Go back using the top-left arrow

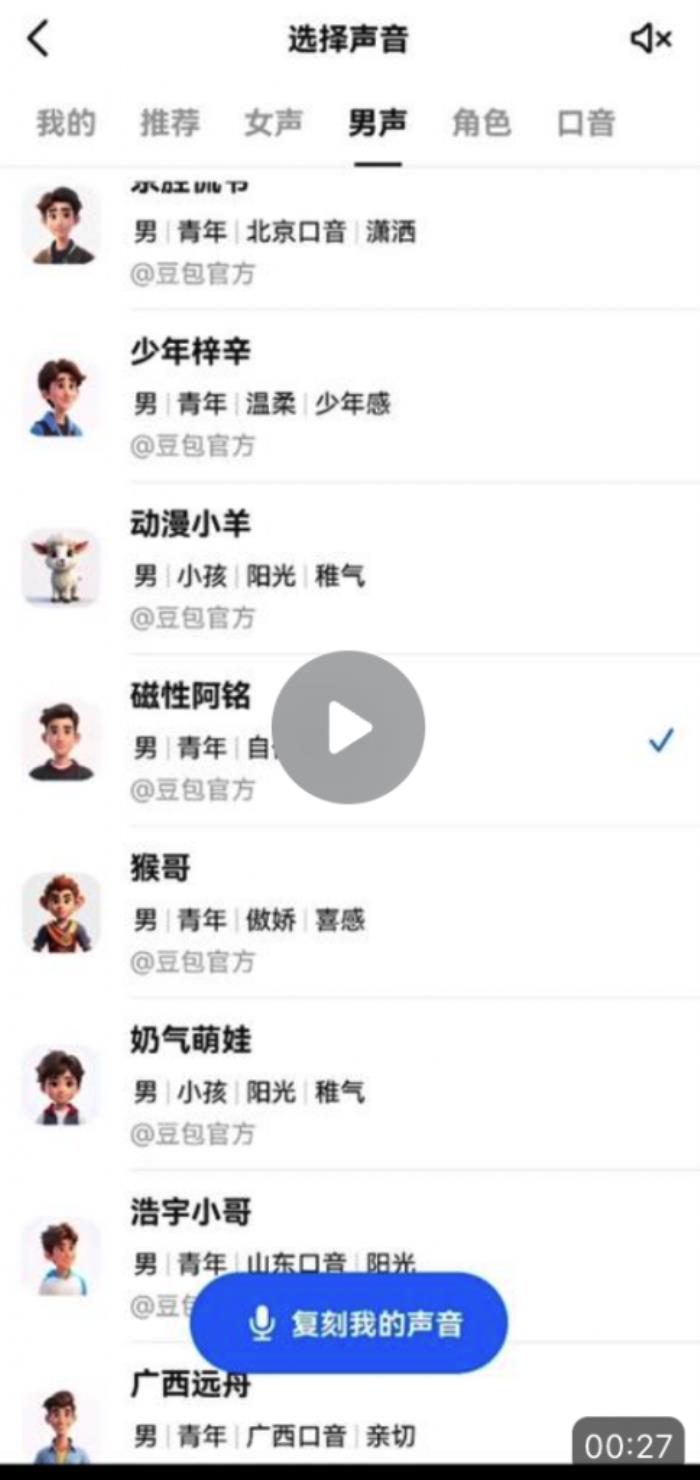click(x=38, y=40)
